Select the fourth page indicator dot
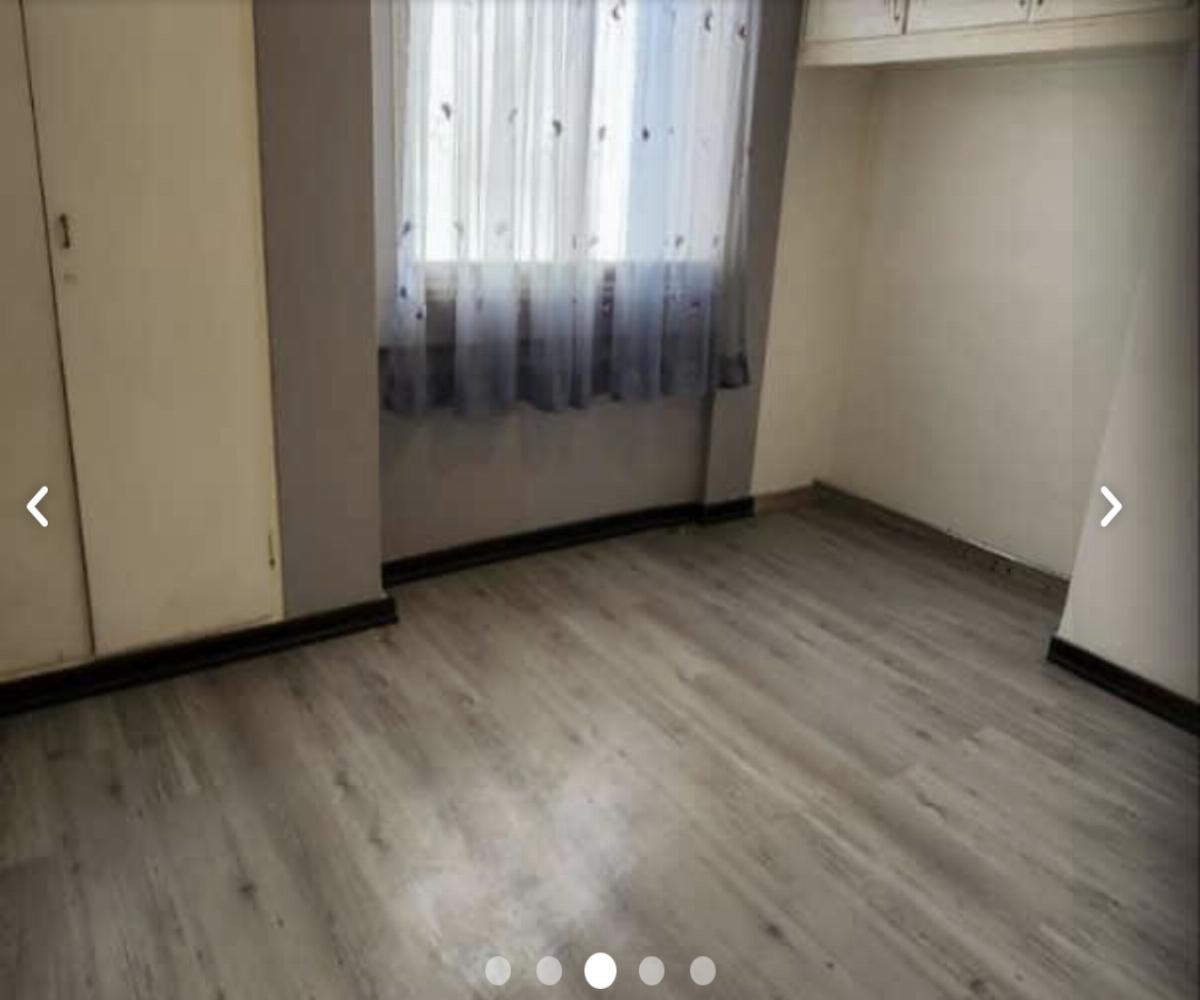This screenshot has width=1200, height=1000. (652, 970)
